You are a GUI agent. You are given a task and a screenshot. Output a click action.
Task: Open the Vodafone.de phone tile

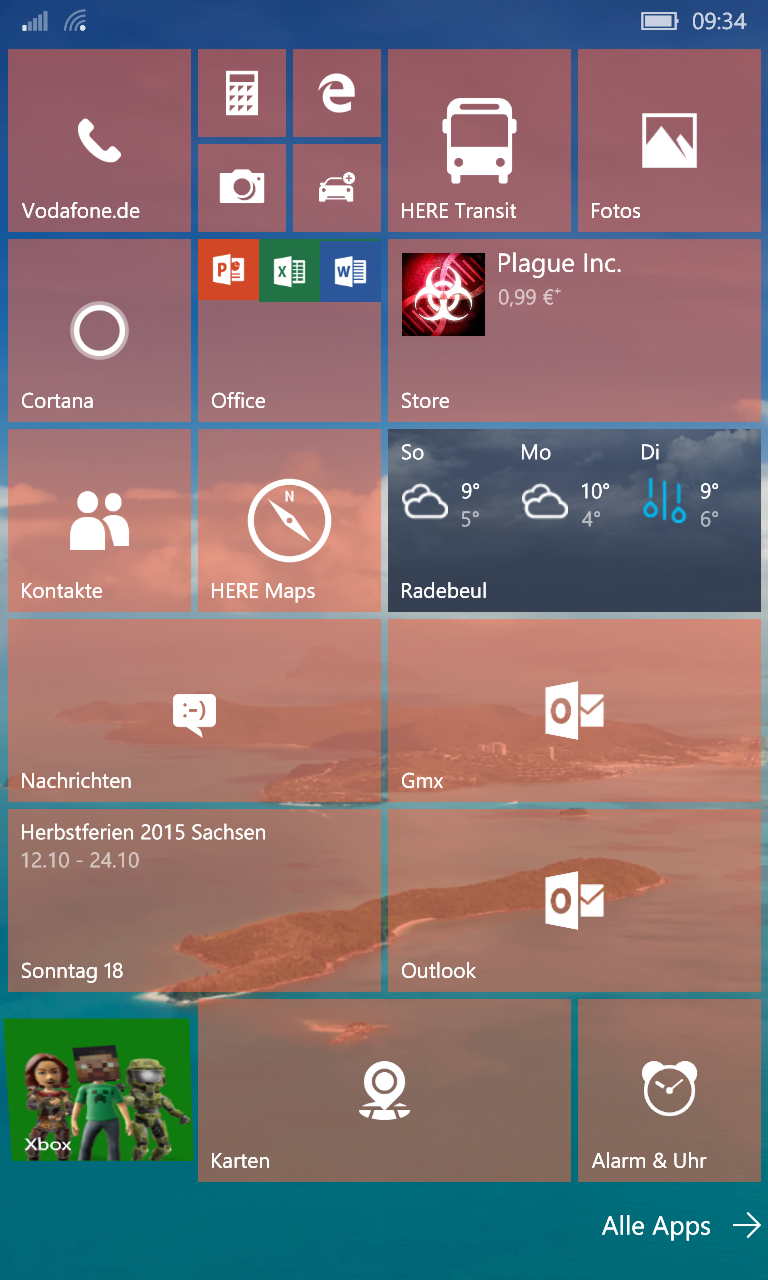tap(99, 141)
